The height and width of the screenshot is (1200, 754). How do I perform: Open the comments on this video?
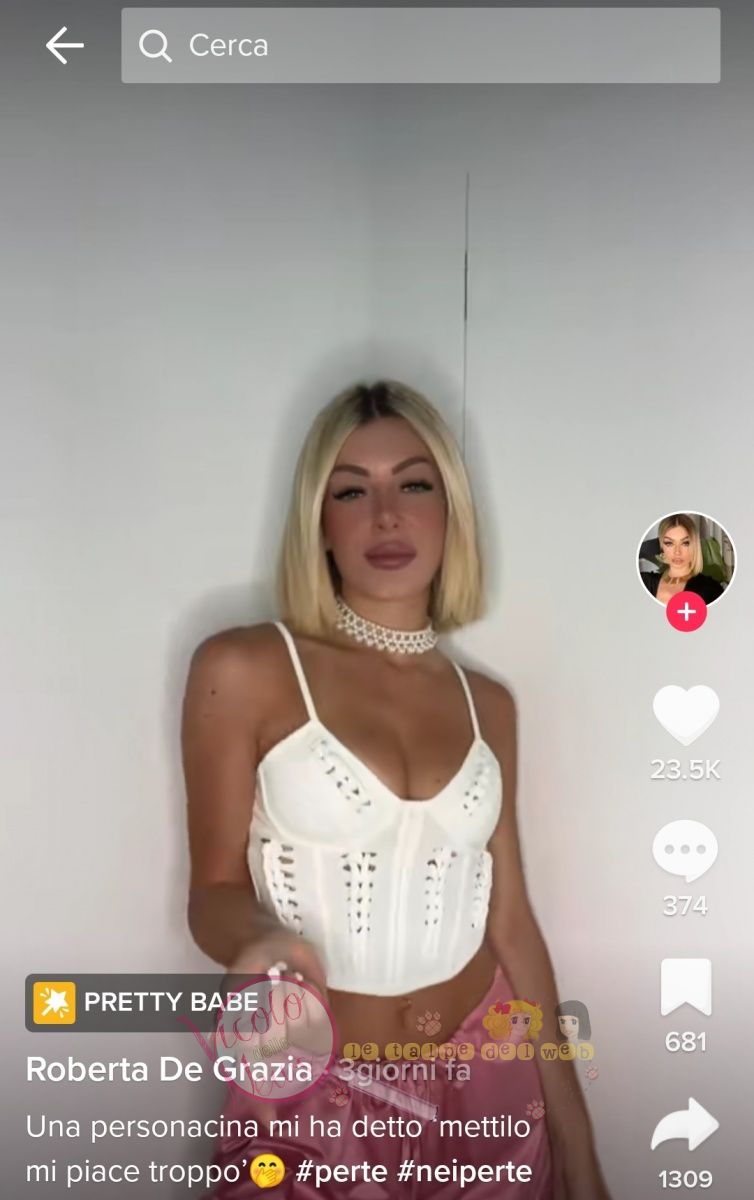(x=685, y=852)
